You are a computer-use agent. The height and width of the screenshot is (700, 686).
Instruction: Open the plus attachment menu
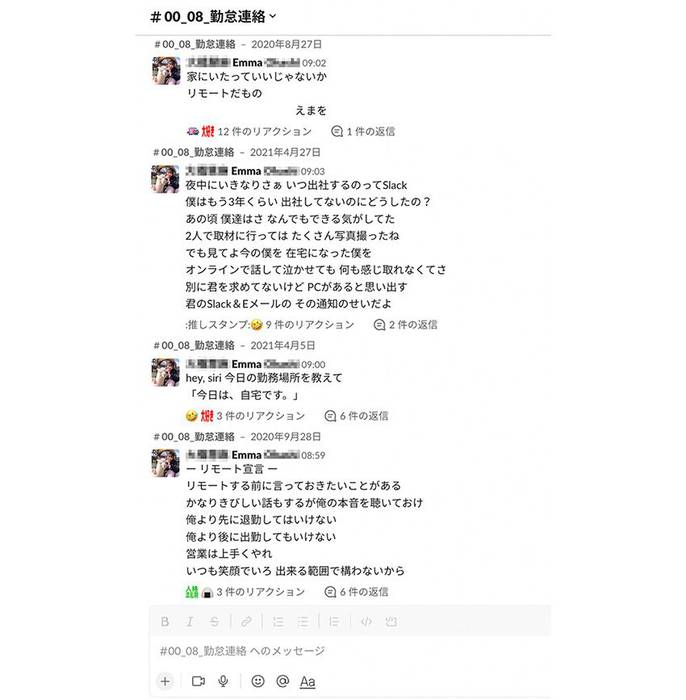pos(165,681)
